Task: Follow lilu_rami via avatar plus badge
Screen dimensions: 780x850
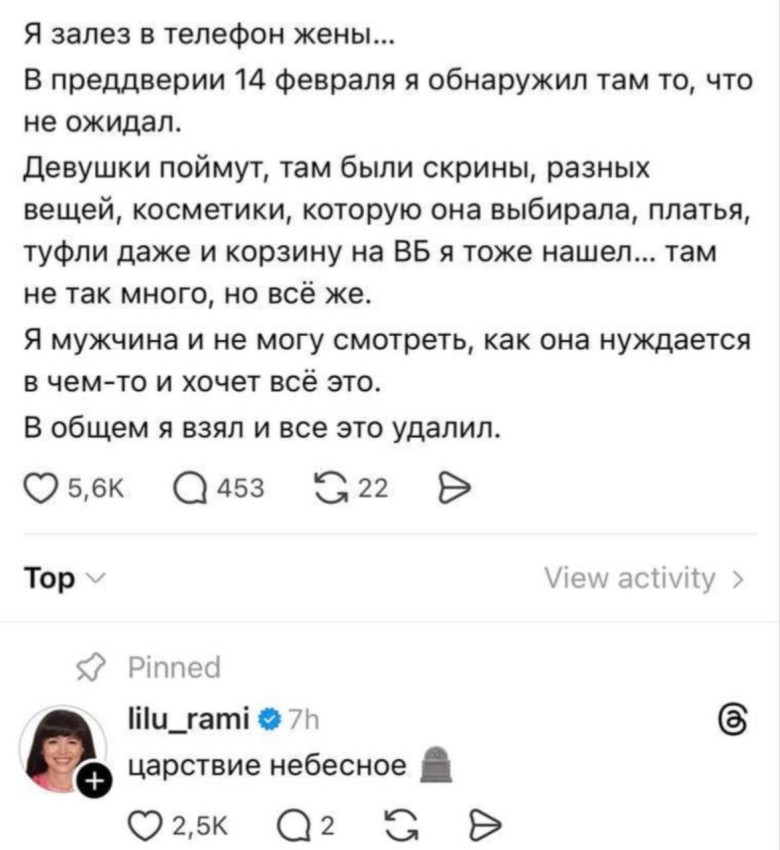Action: pos(95,782)
